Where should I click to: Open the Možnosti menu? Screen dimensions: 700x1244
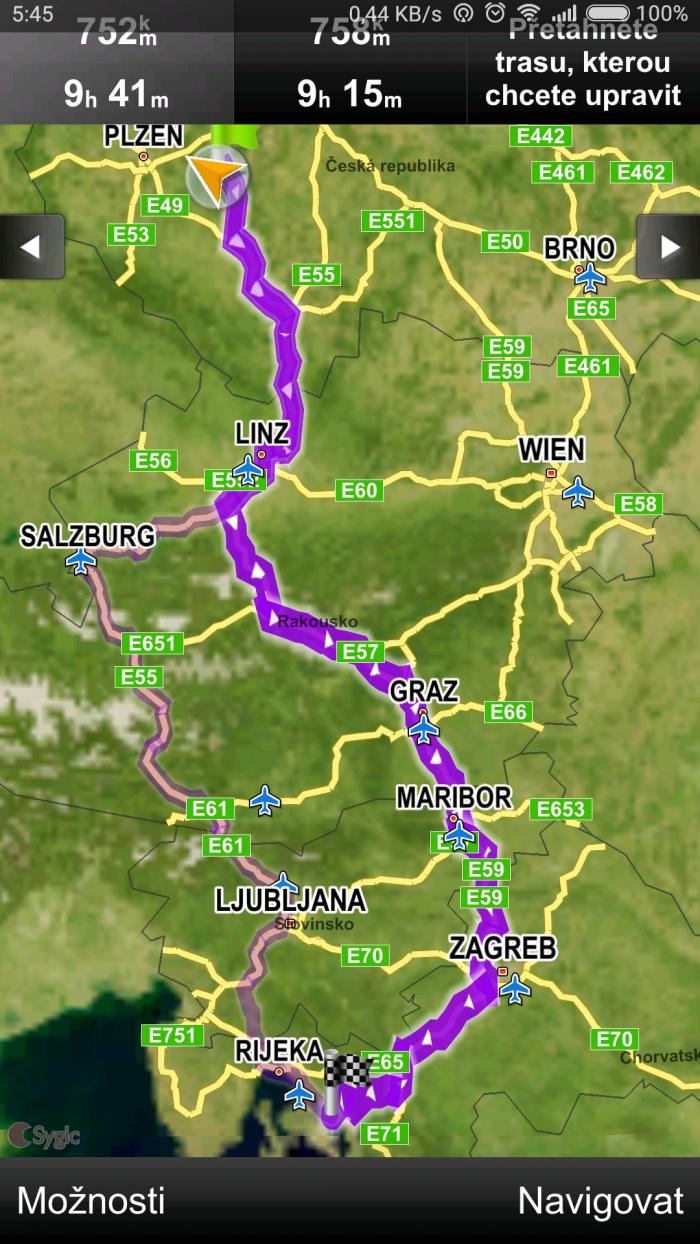91,1200
